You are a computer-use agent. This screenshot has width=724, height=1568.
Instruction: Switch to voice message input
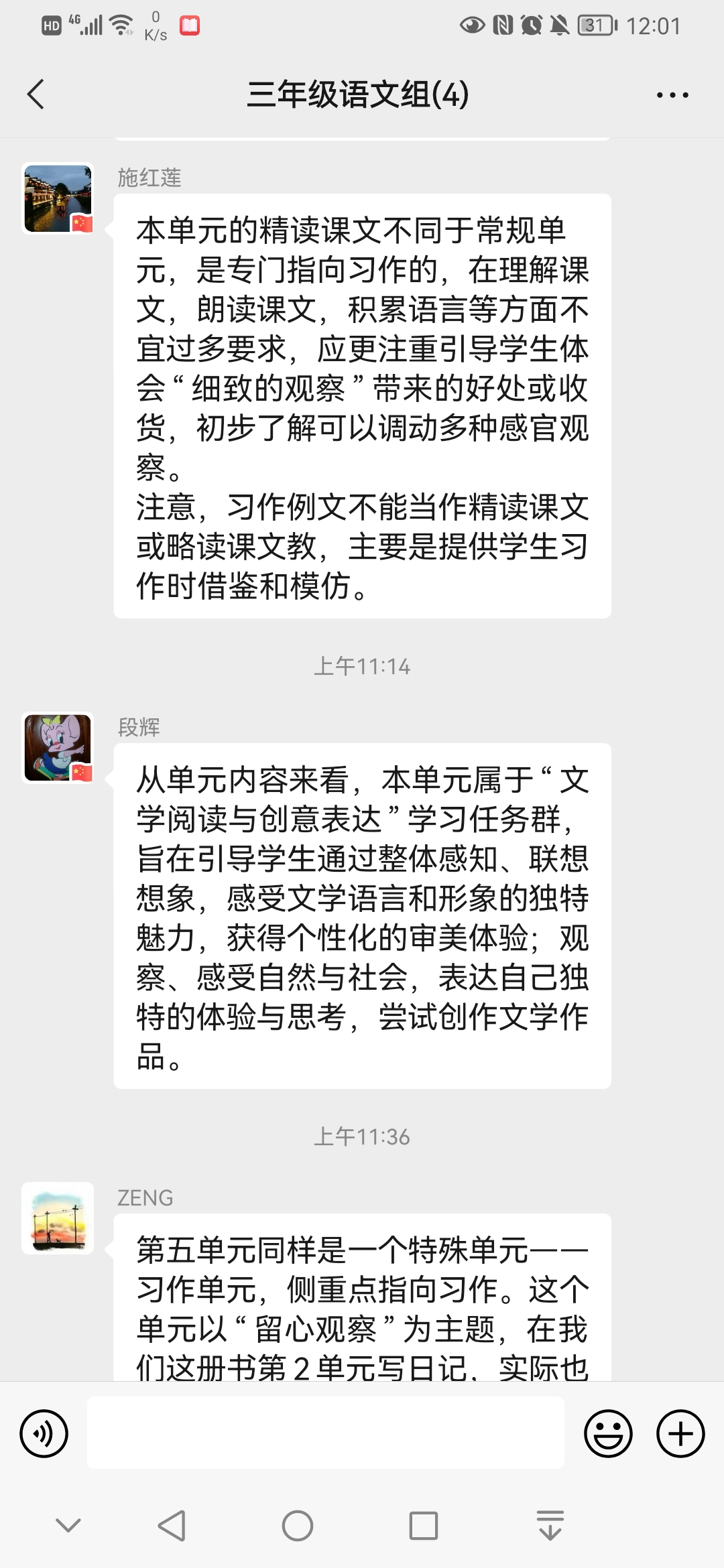click(x=44, y=1434)
